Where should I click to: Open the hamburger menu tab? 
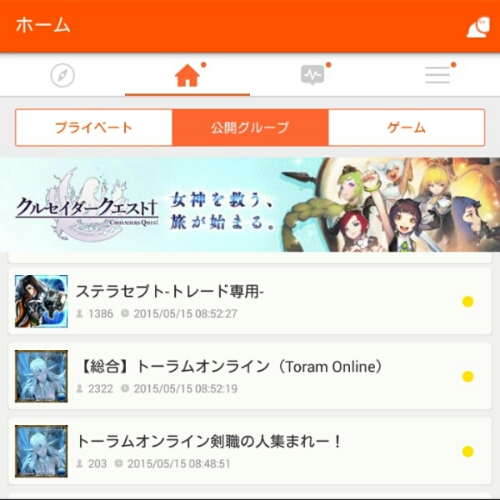coord(437,75)
